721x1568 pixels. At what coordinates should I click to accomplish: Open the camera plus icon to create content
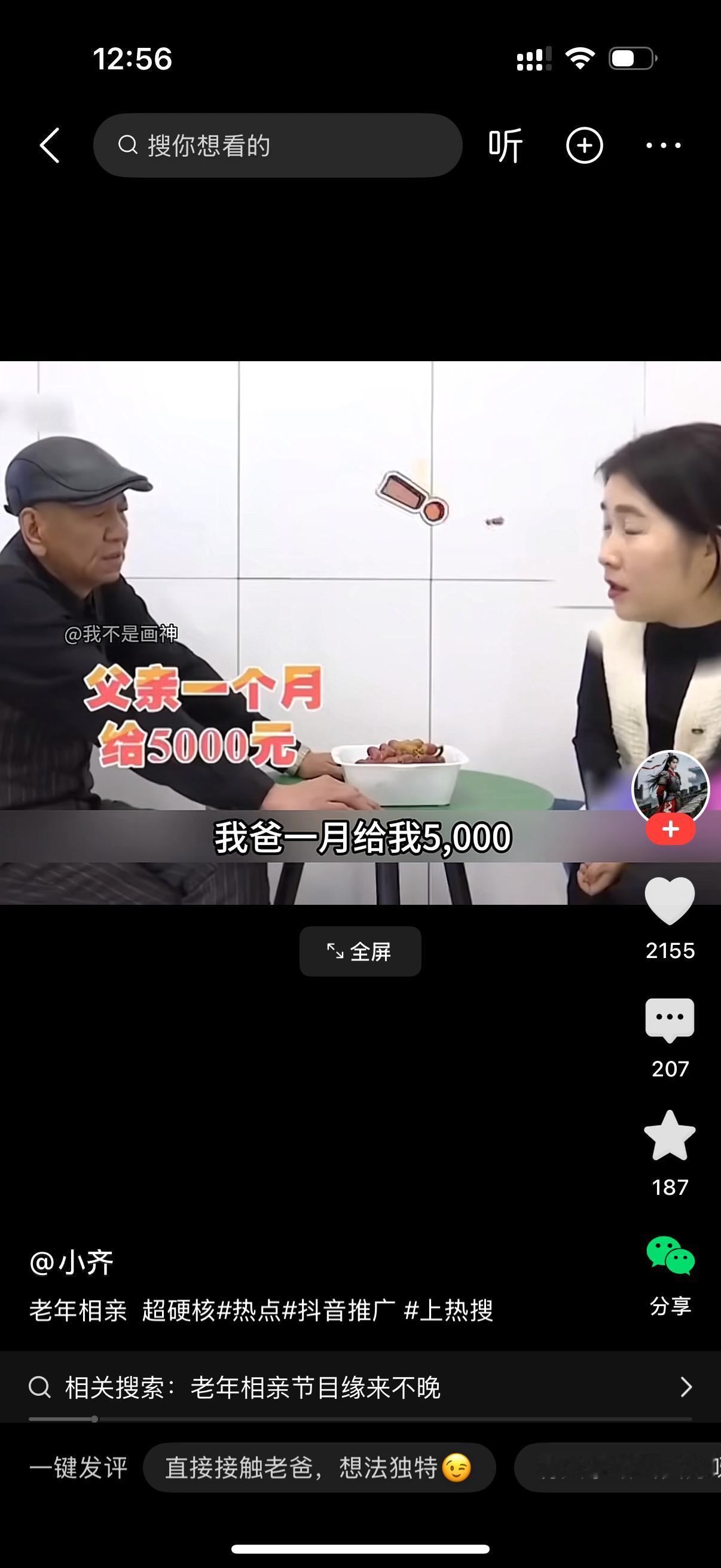[x=585, y=144]
